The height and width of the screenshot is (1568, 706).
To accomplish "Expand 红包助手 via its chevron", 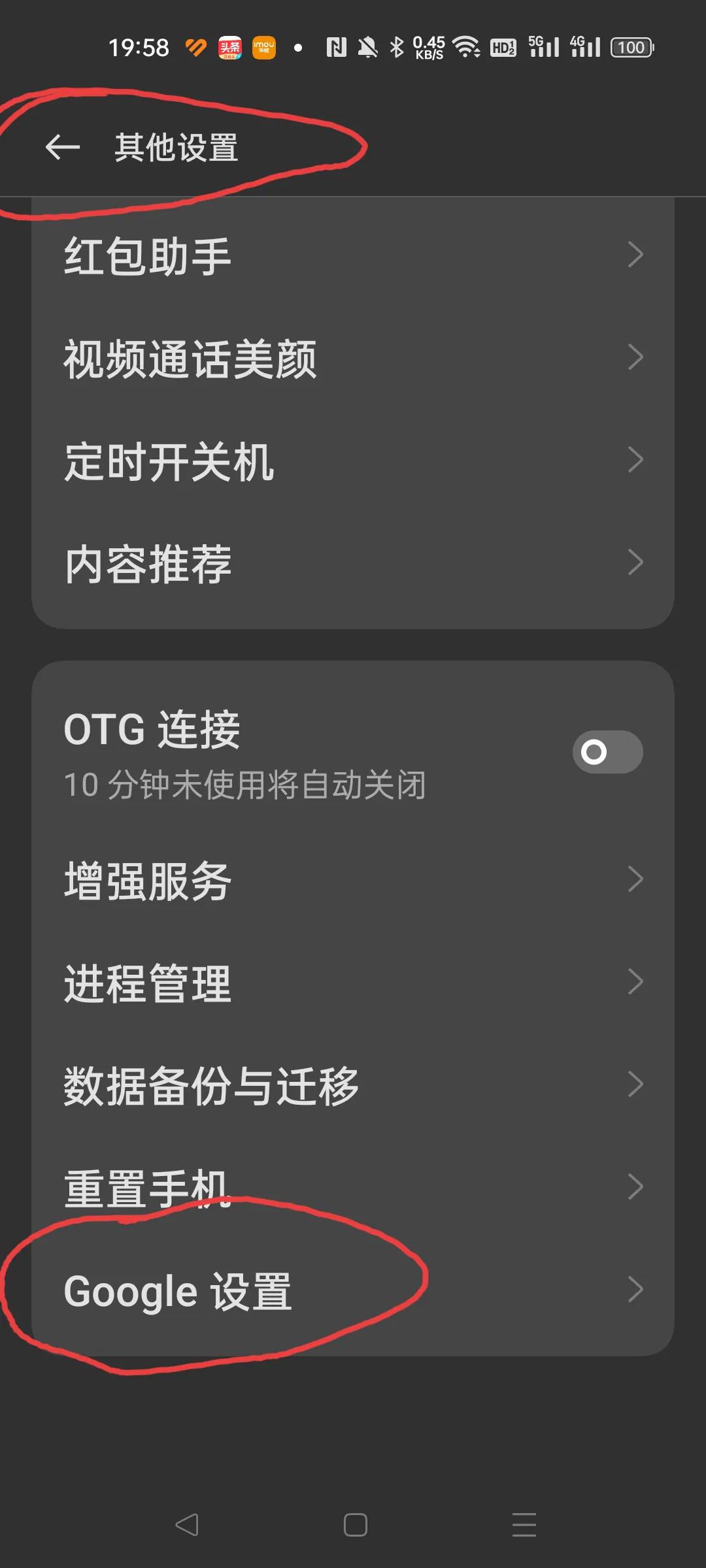I will pyautogui.click(x=635, y=255).
